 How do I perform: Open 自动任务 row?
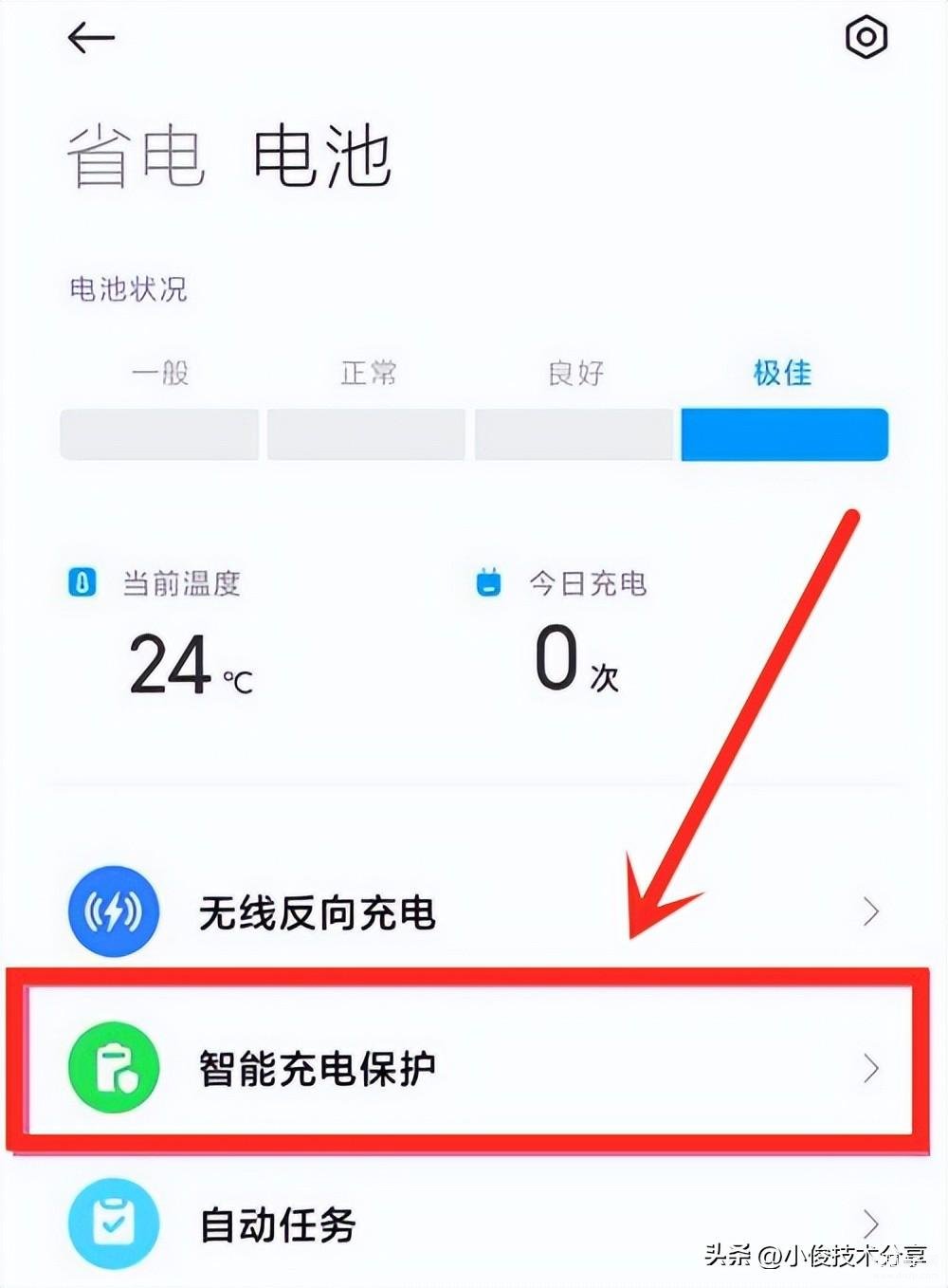pyautogui.click(x=474, y=1224)
